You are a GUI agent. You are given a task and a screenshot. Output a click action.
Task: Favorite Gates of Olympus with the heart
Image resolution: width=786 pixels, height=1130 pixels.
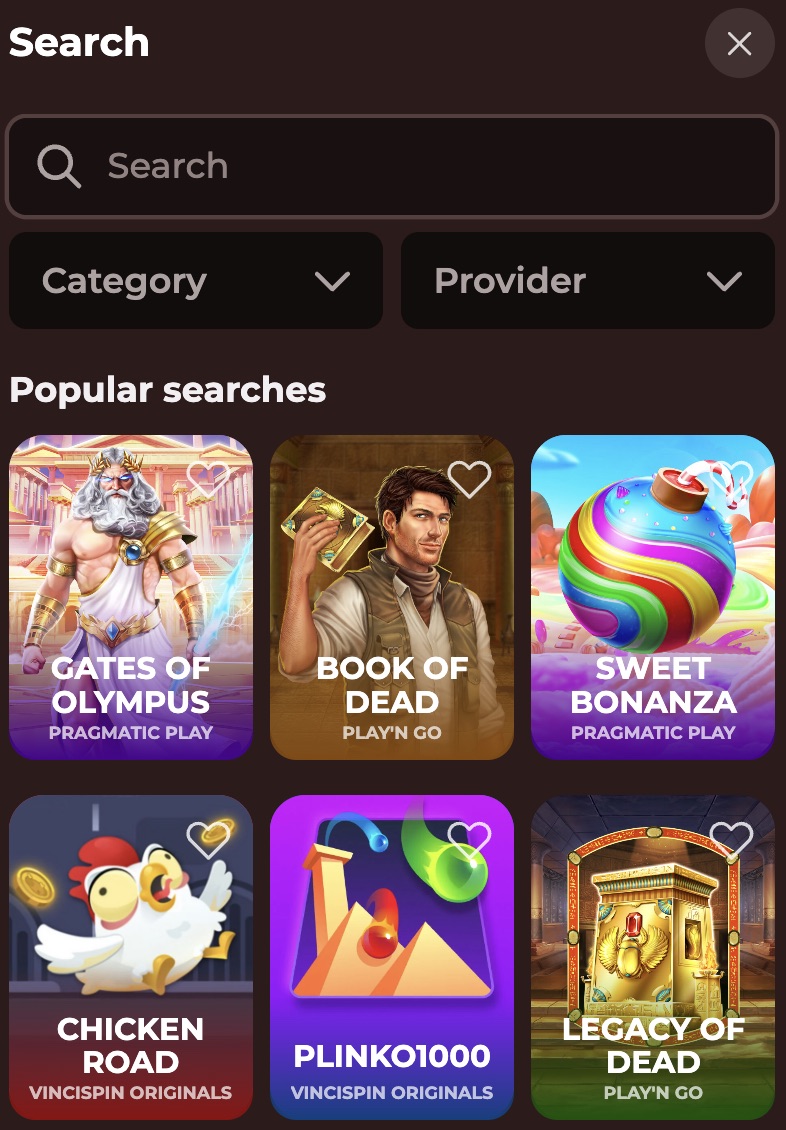tap(208, 478)
